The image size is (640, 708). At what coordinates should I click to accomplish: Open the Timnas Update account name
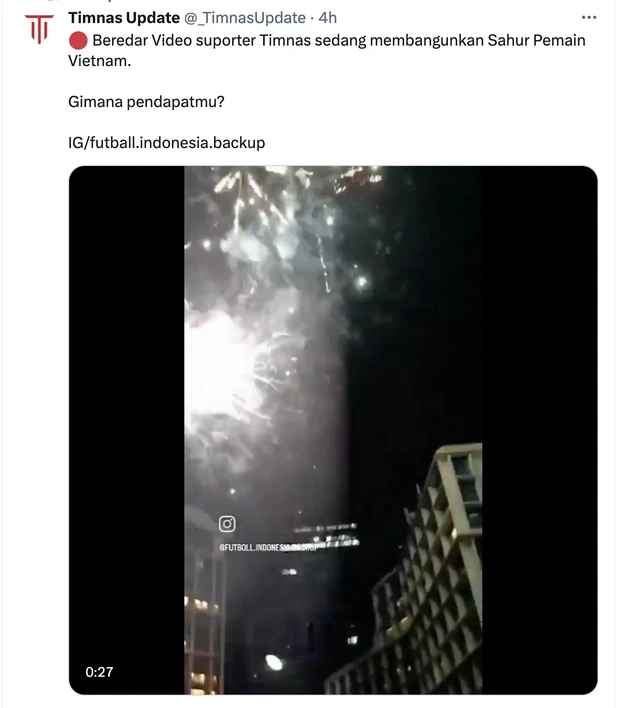point(124,18)
